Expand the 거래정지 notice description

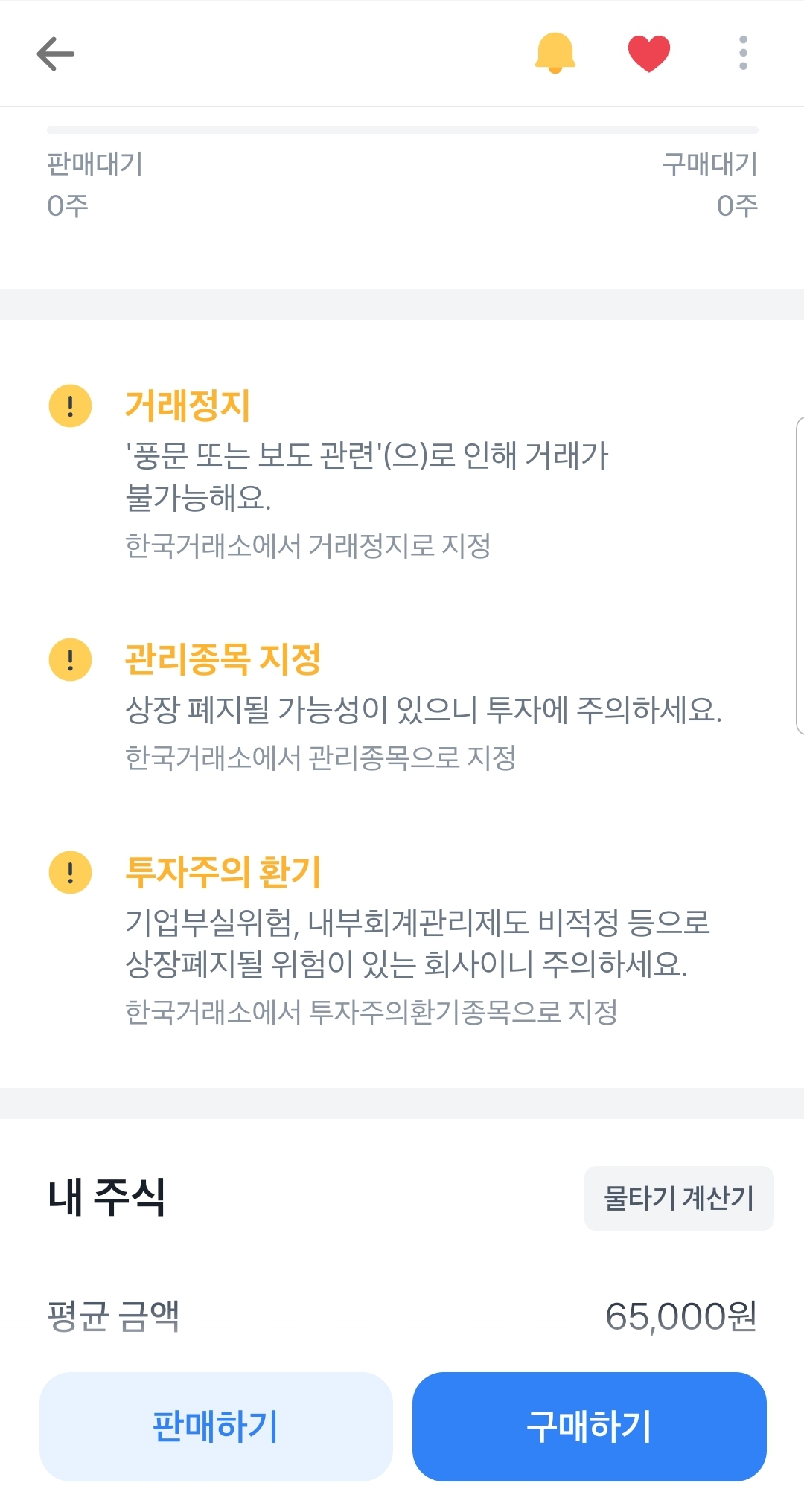(x=188, y=405)
